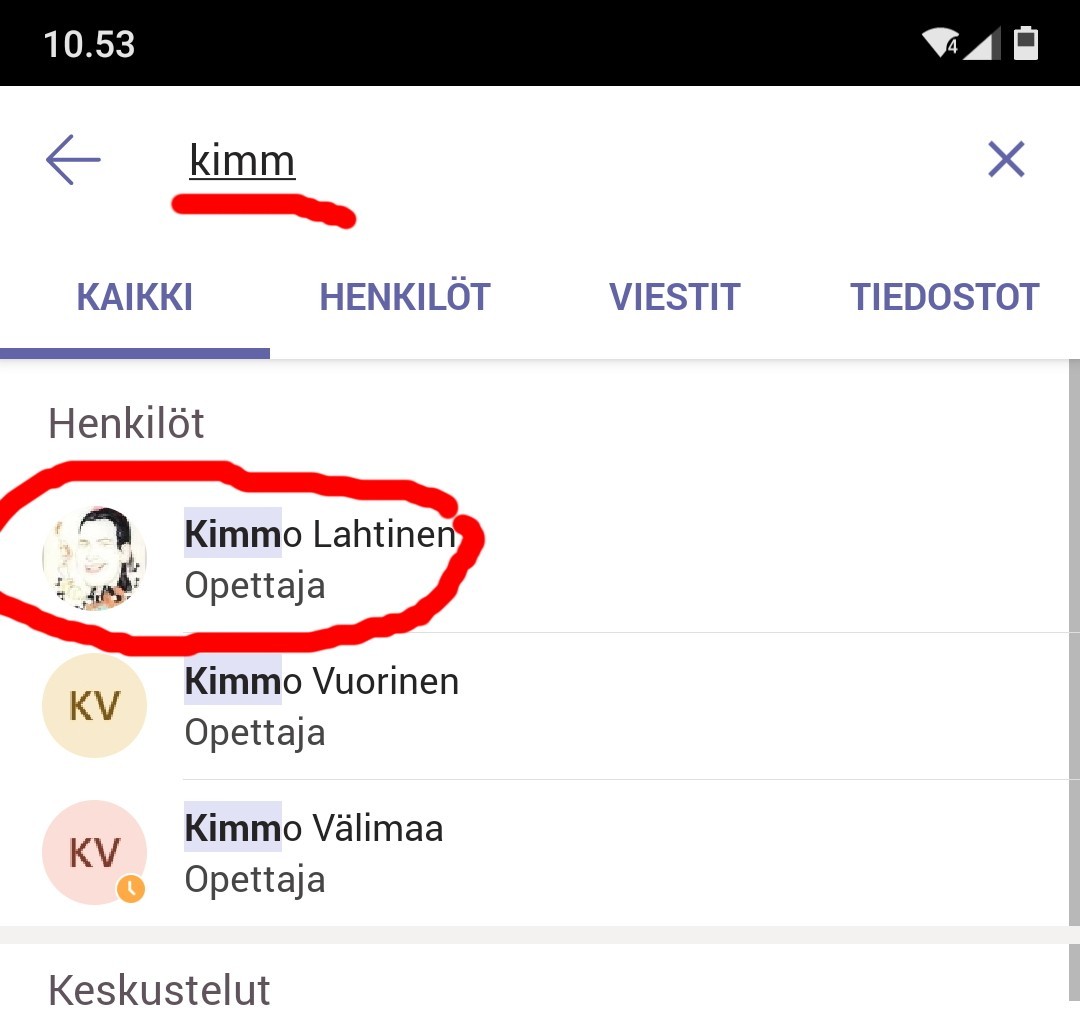This screenshot has height=1030, width=1080.
Task: Switch to the Viestit tab
Action: click(675, 297)
